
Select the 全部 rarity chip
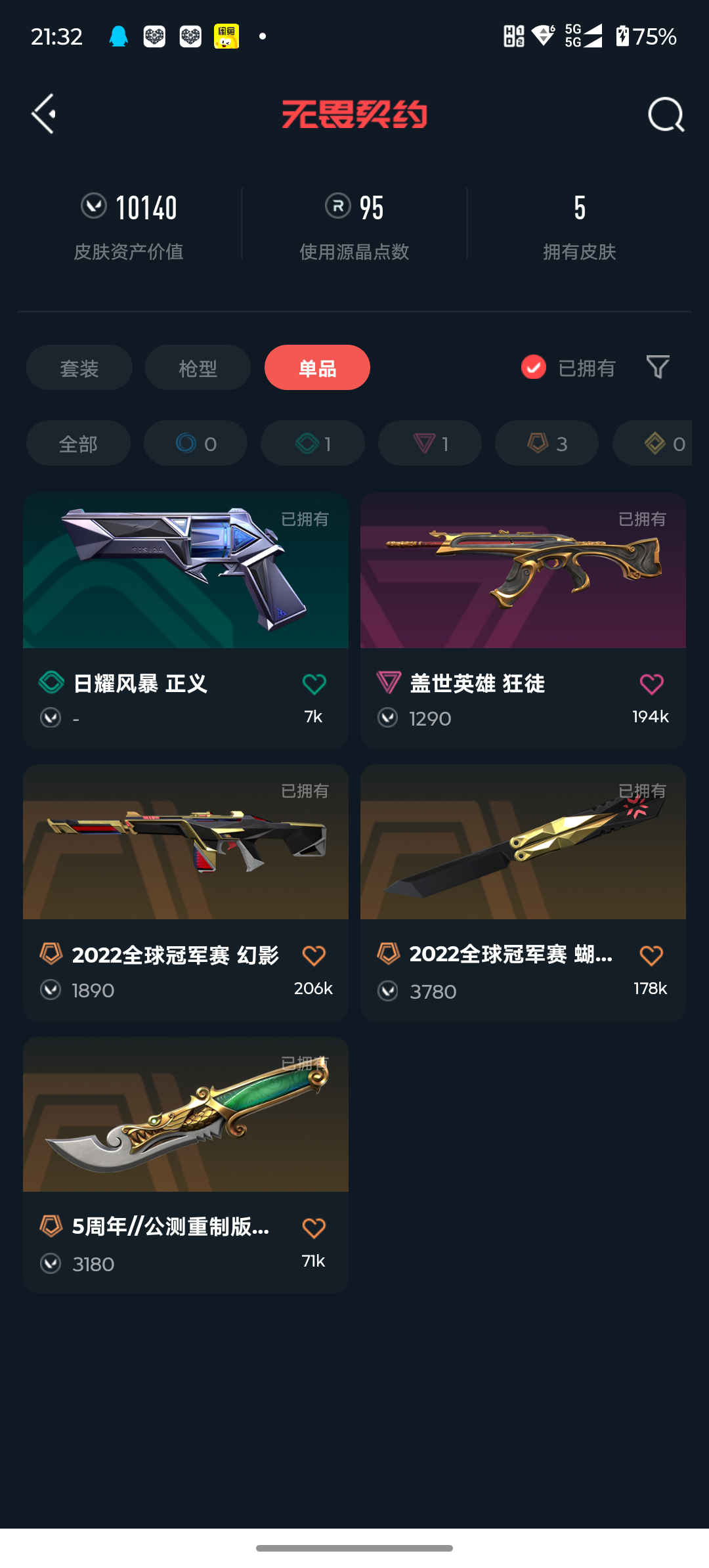78,443
